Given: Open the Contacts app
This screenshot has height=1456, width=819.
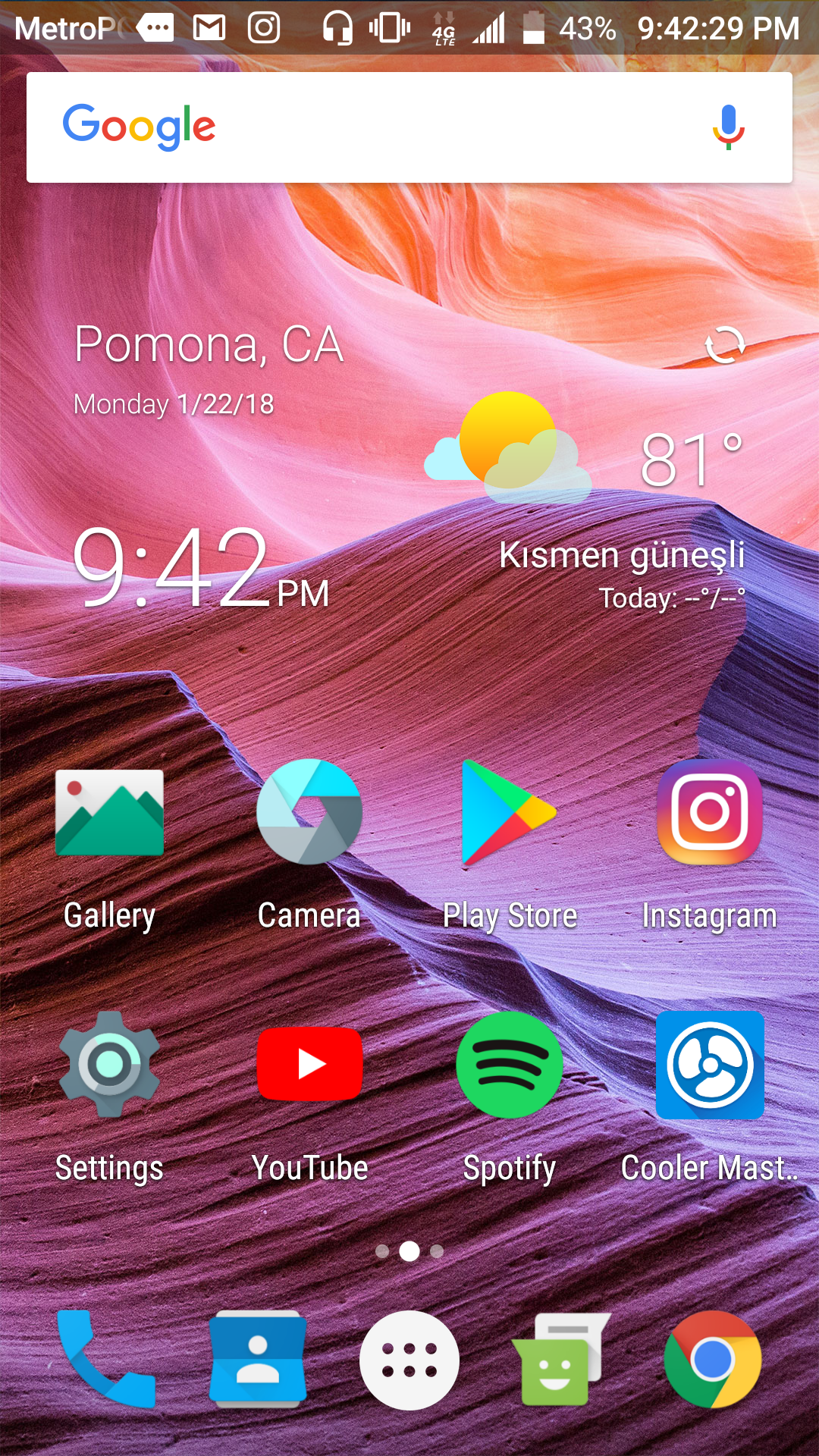Looking at the screenshot, I should click(x=258, y=1360).
